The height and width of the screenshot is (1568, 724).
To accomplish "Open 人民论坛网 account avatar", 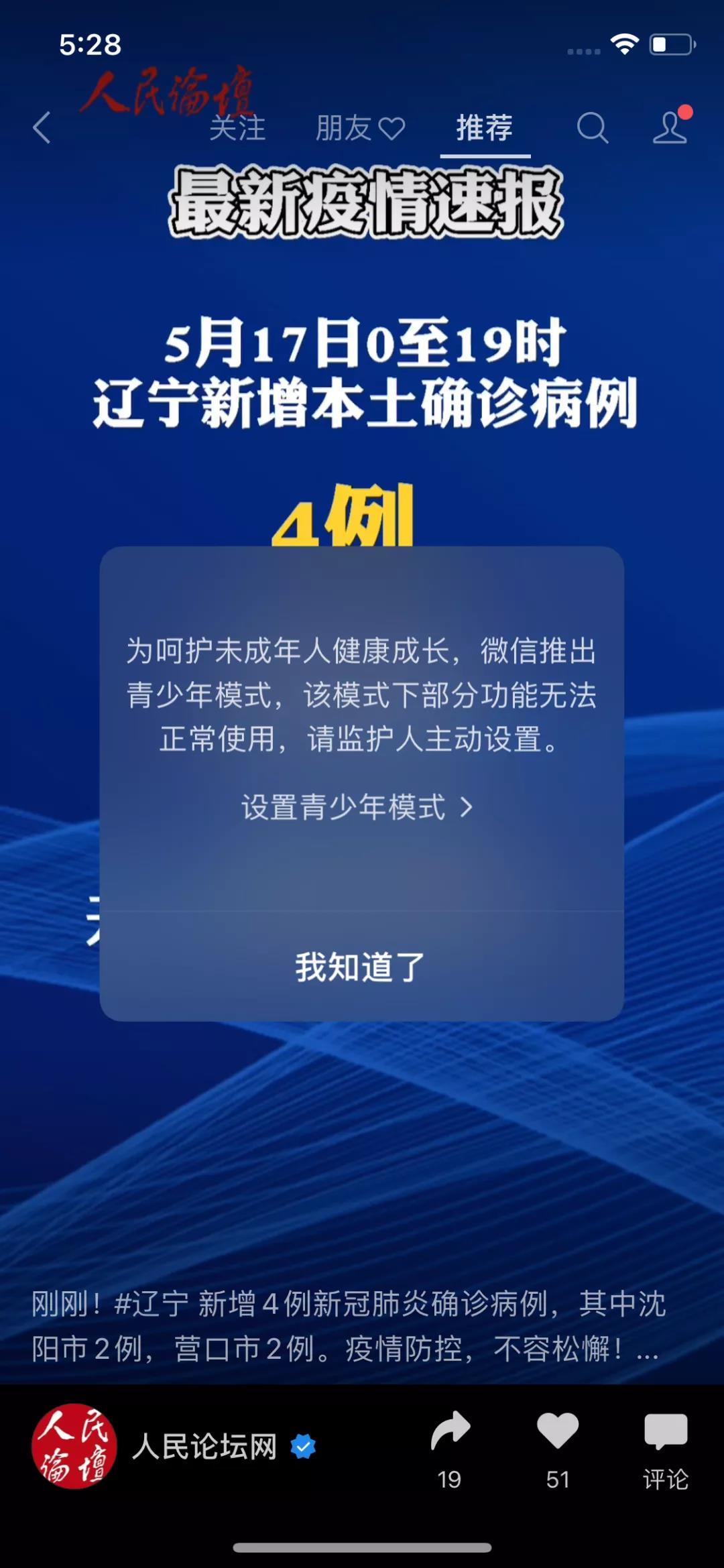I will [74, 1446].
